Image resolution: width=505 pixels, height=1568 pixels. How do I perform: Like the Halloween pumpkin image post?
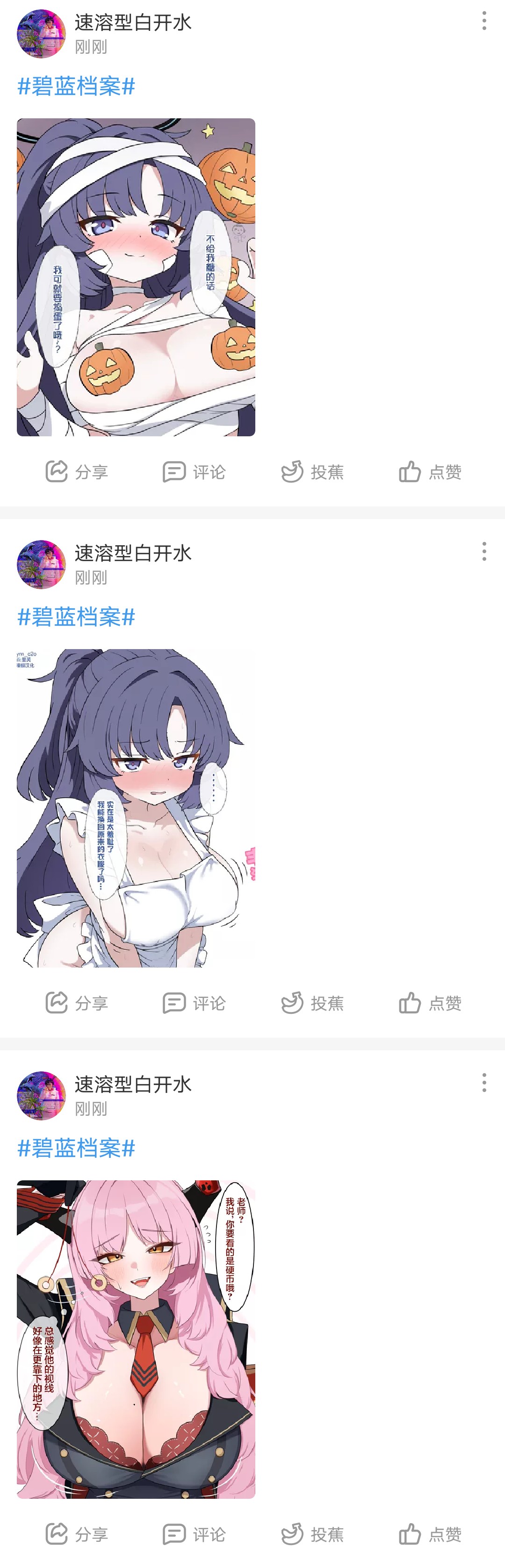[430, 472]
